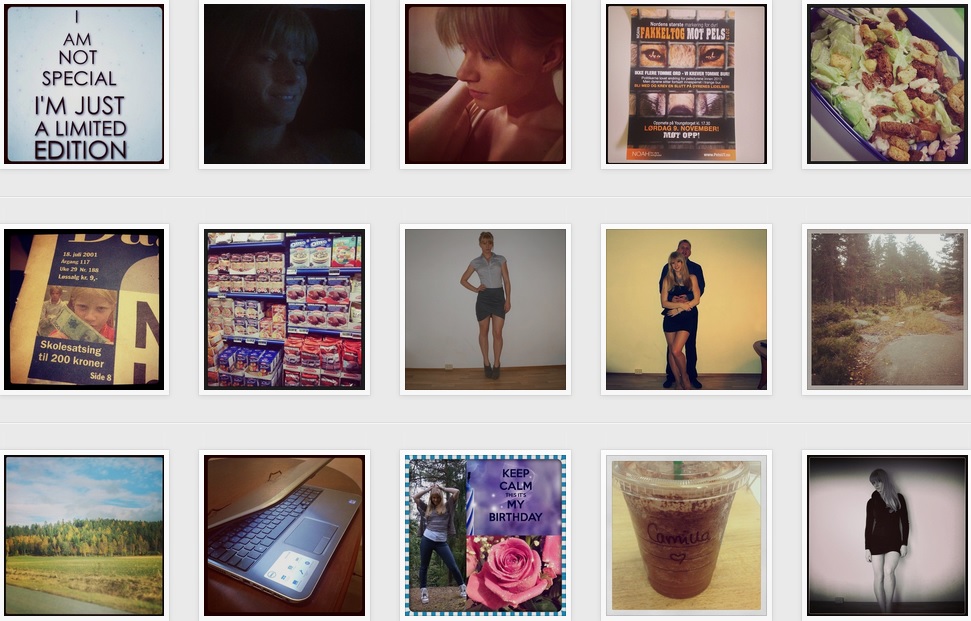Viewport: 971px width, 621px height.
Task: View the salad photo
Action: pos(887,84)
